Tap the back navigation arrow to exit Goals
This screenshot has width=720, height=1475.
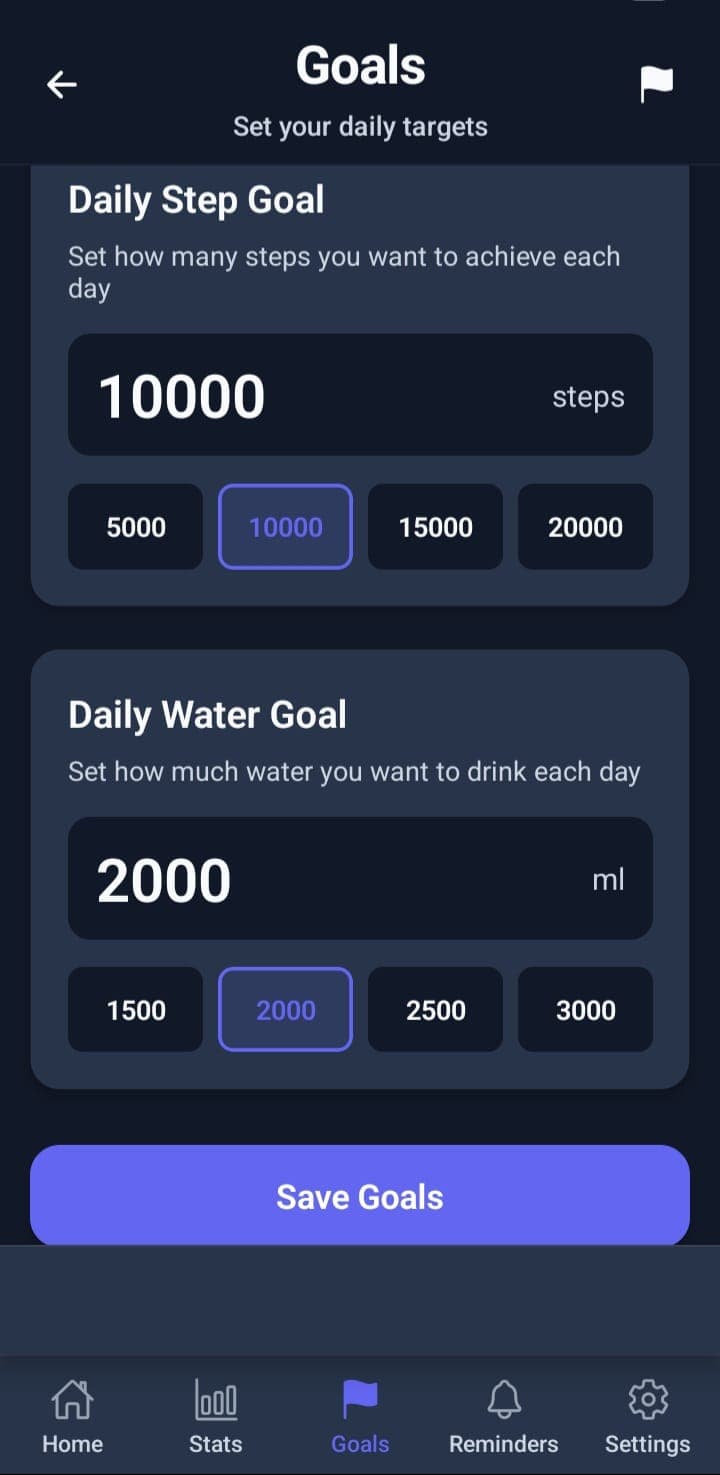[x=62, y=85]
